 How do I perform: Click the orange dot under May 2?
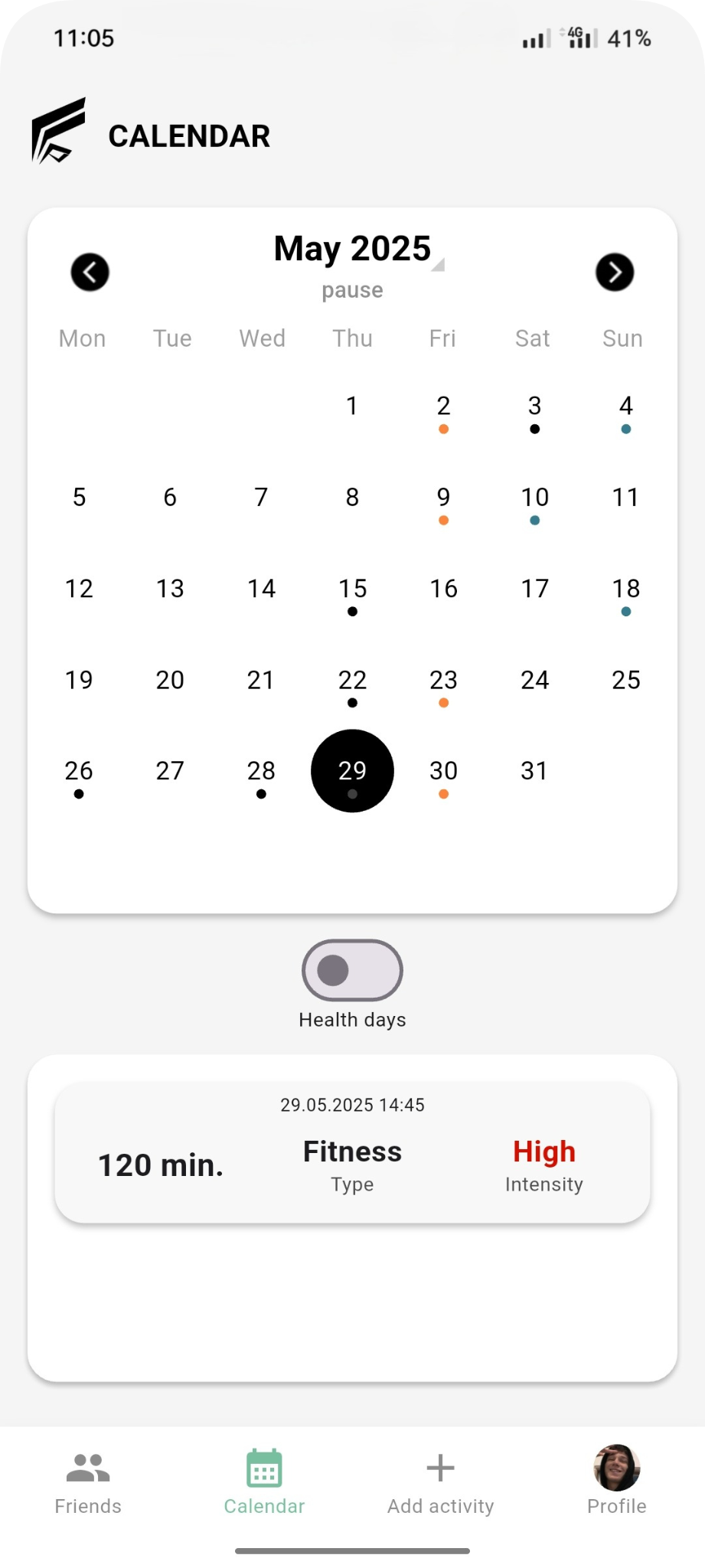tap(442, 429)
